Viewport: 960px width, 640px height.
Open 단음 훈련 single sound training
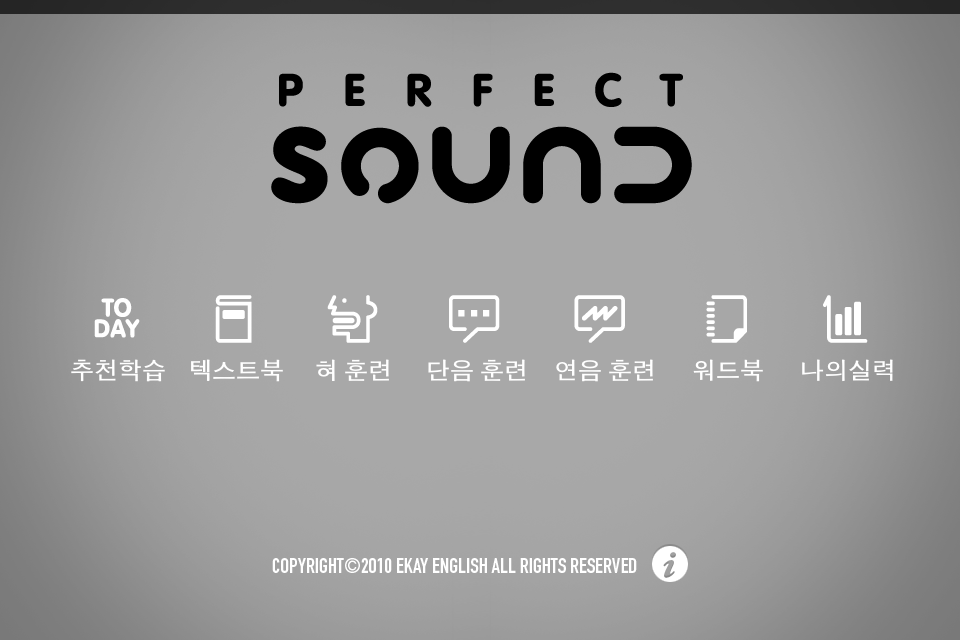coord(476,337)
